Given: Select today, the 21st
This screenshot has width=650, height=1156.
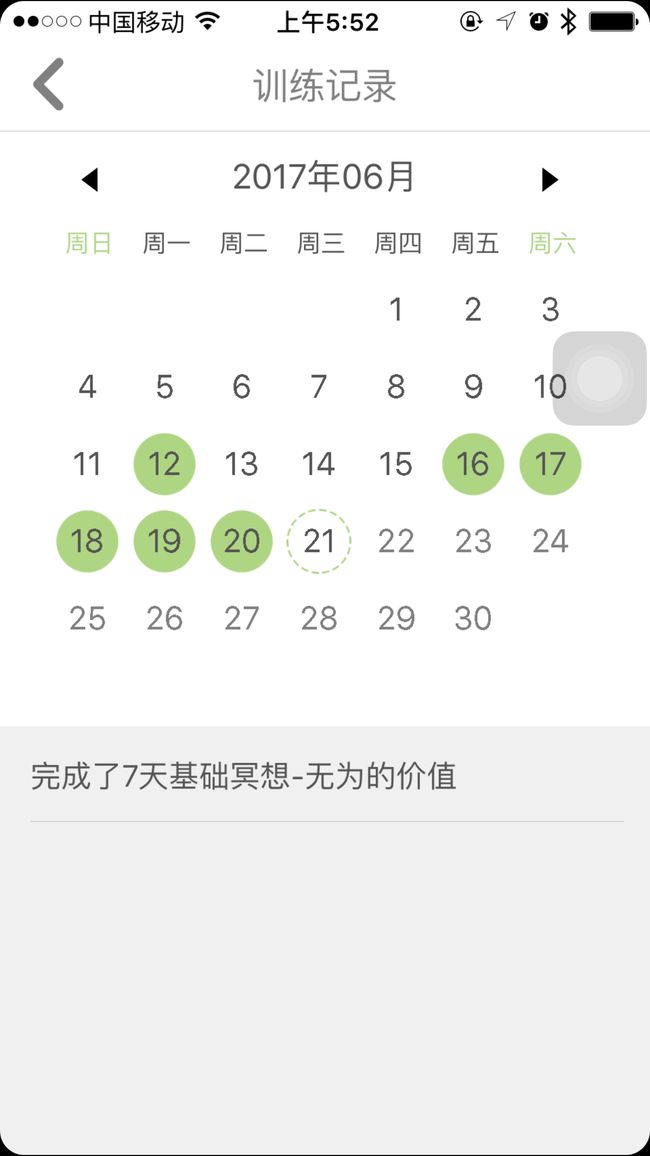Looking at the screenshot, I should [319, 541].
